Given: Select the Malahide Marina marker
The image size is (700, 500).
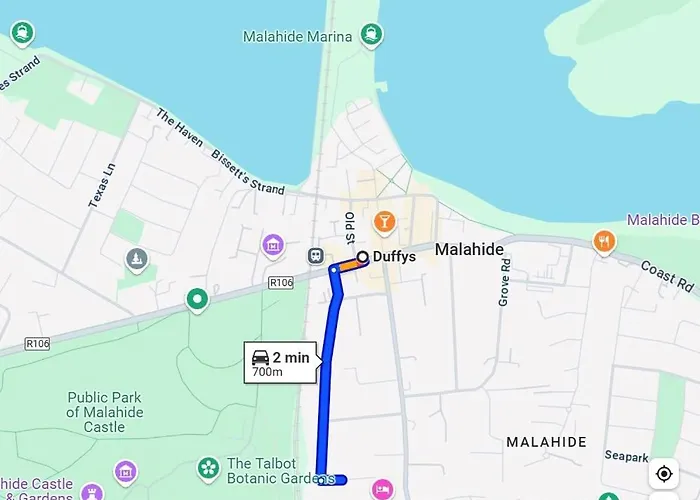Looking at the screenshot, I should [372, 36].
